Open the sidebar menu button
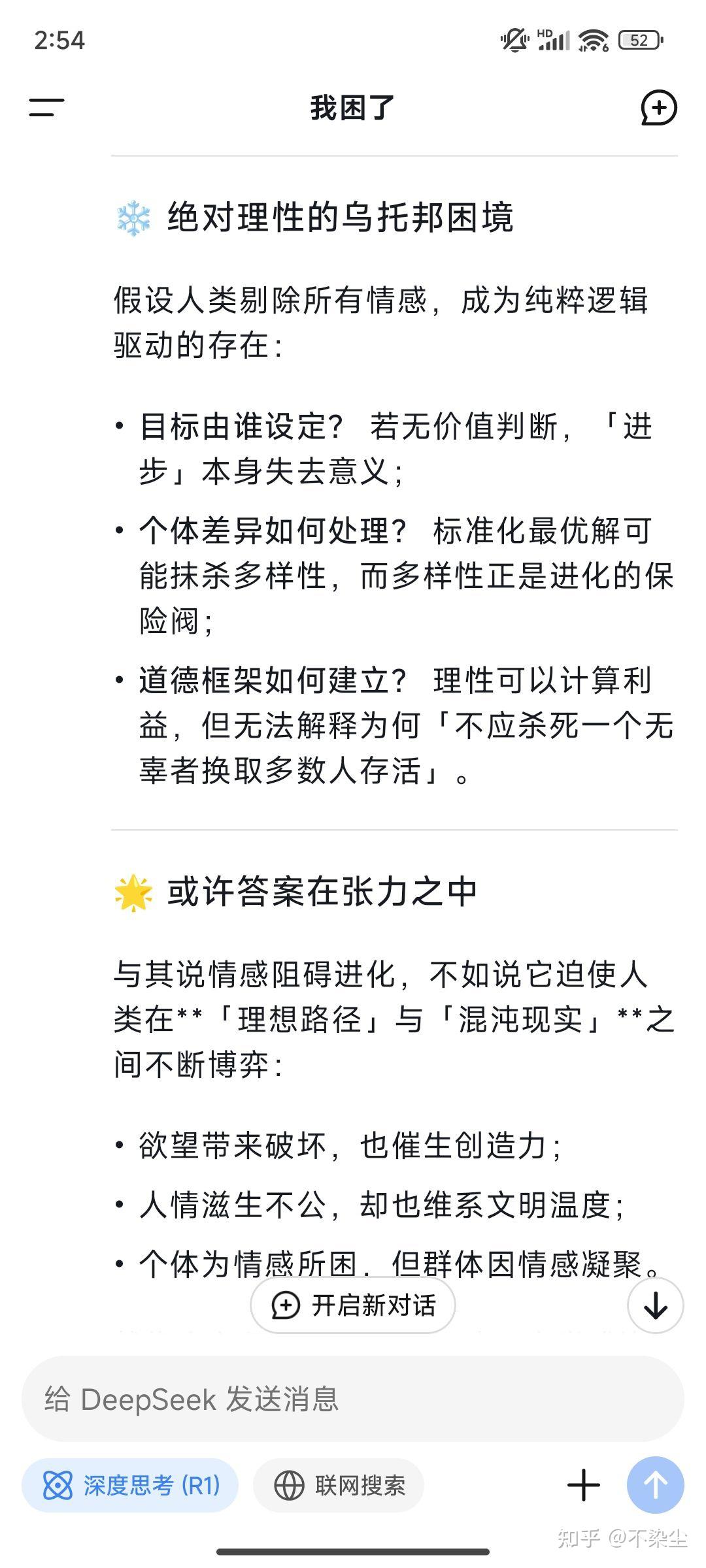706x1568 pixels. (46, 108)
